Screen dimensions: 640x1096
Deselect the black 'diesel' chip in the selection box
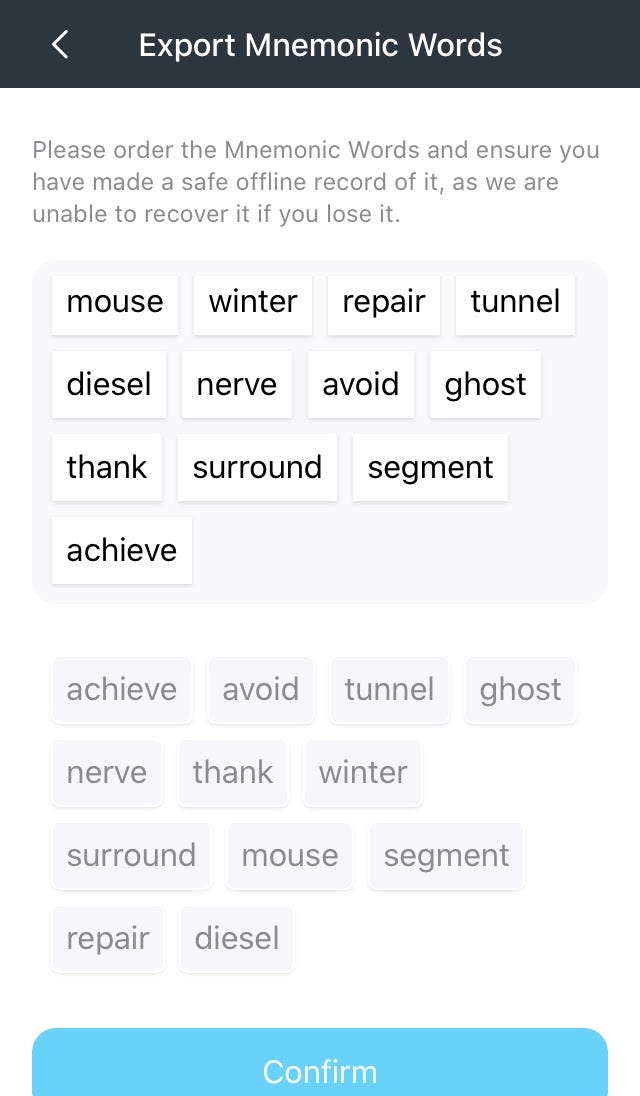coord(109,385)
